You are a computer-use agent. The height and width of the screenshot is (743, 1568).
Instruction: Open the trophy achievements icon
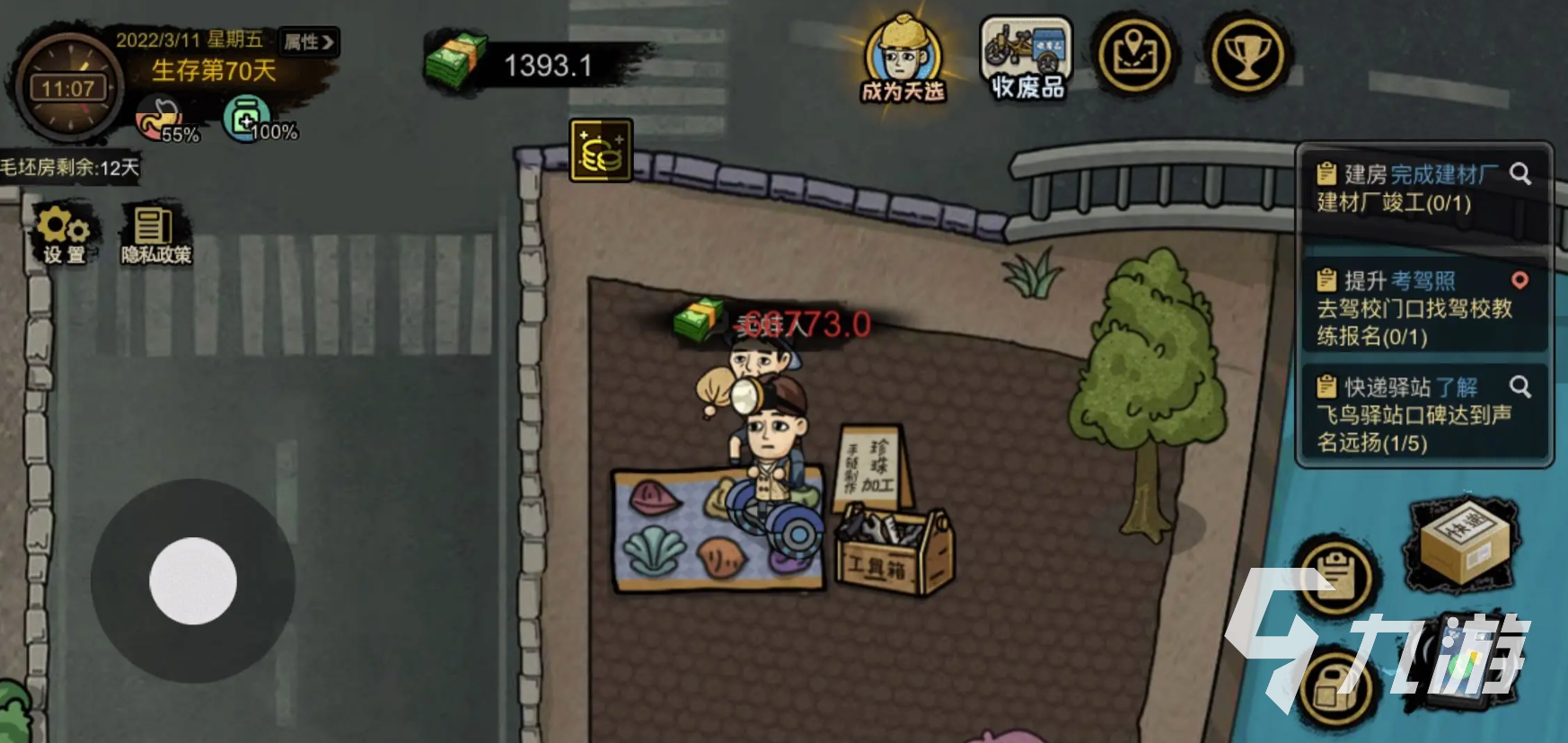coord(1246,57)
